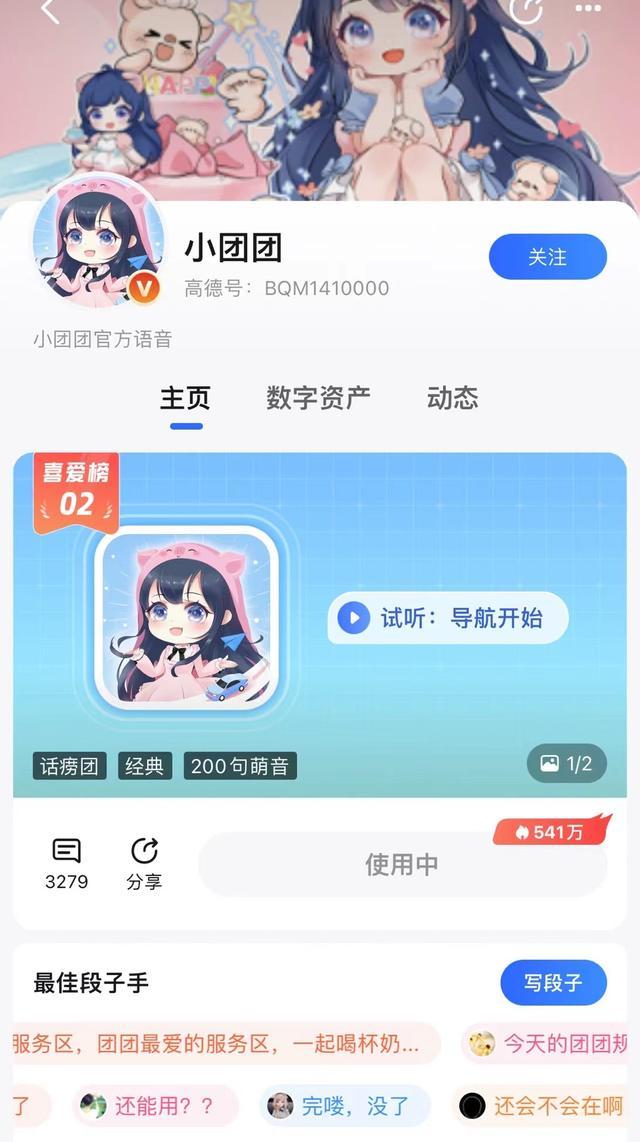640x1142 pixels.
Task: Play the 试听：导航开始 voice sample
Action: (447, 618)
